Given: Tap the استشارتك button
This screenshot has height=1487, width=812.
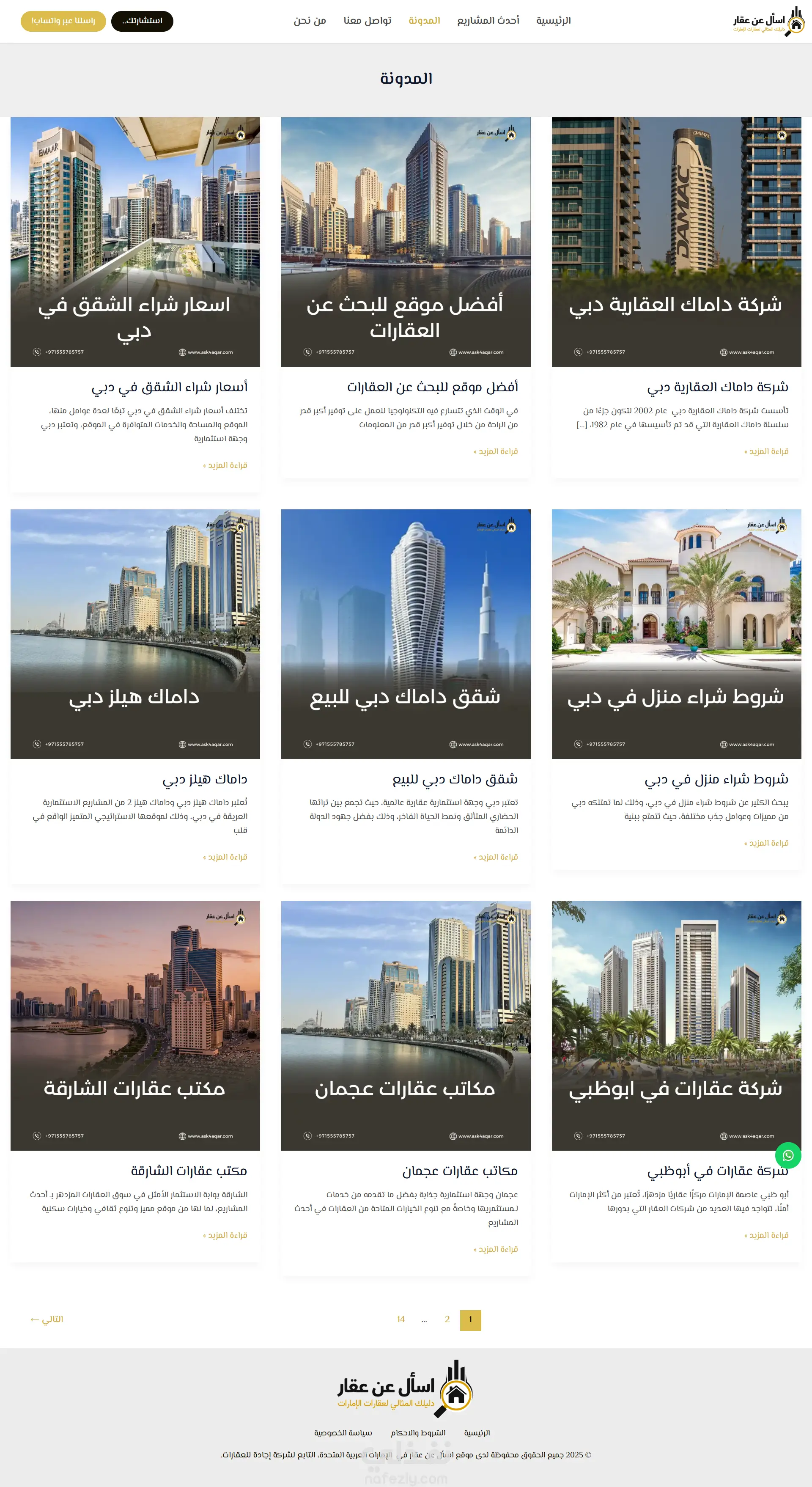Looking at the screenshot, I should tap(142, 21).
